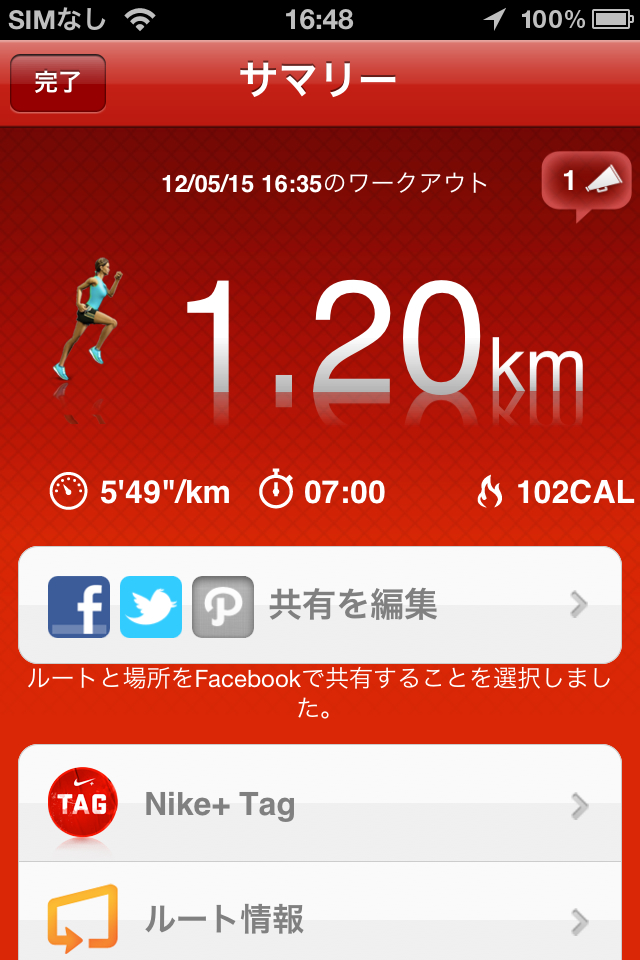640x960 pixels.
Task: Tap the 完了 (Done) button
Action: pos(57,83)
